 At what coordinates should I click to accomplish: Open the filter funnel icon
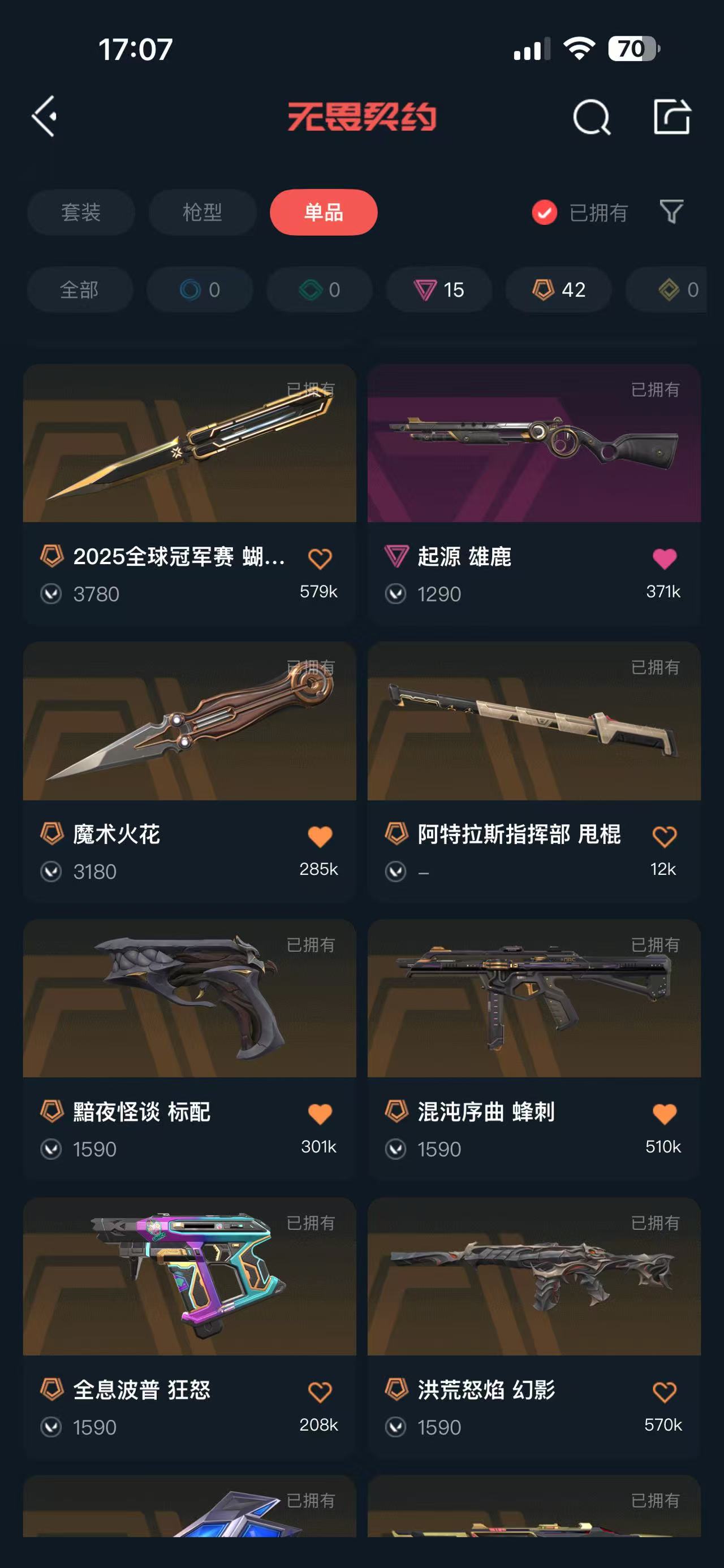click(x=671, y=212)
